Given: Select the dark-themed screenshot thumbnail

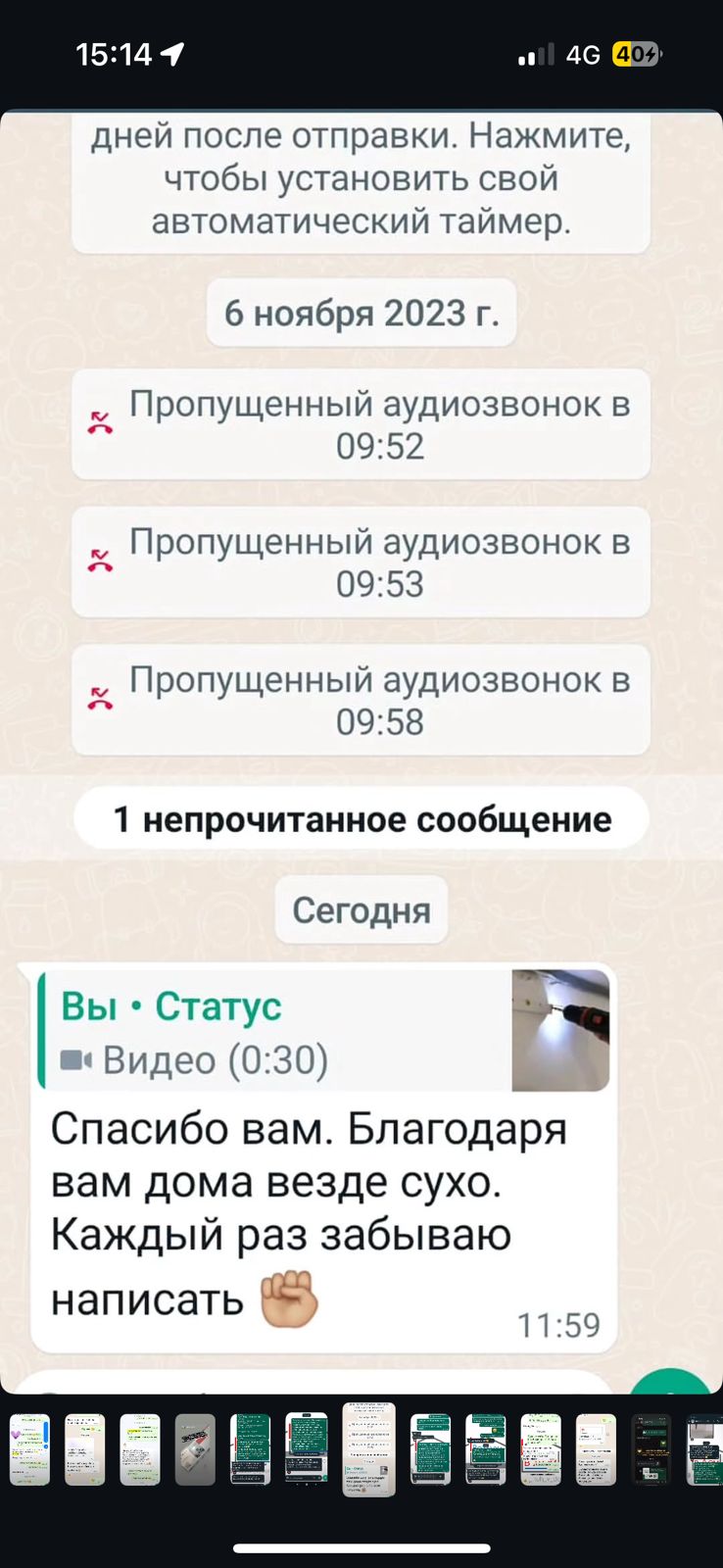Looking at the screenshot, I should 651,1449.
